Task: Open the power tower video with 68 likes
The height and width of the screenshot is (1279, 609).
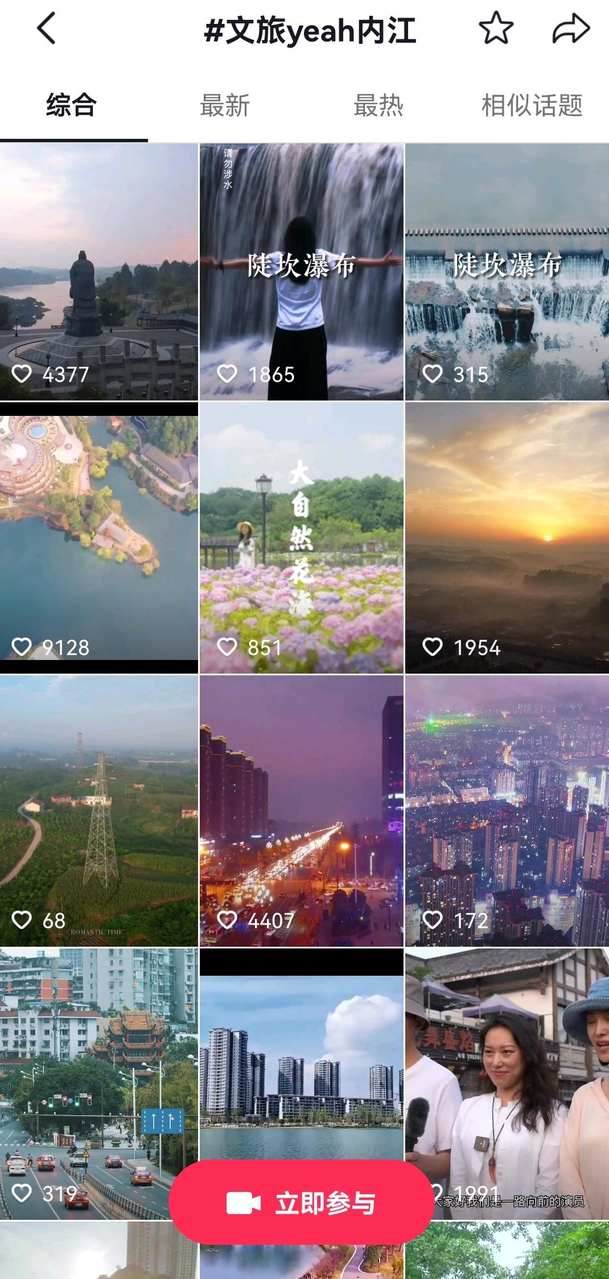Action: [x=98, y=810]
